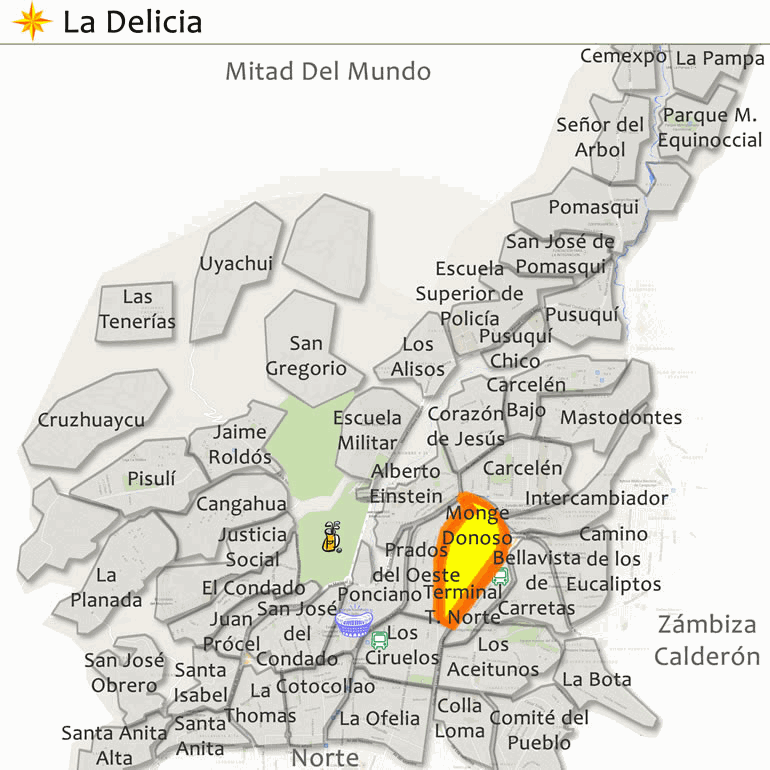Go to the Zámbiza Calderón zone
Screen dimensions: 770x770
tap(706, 640)
